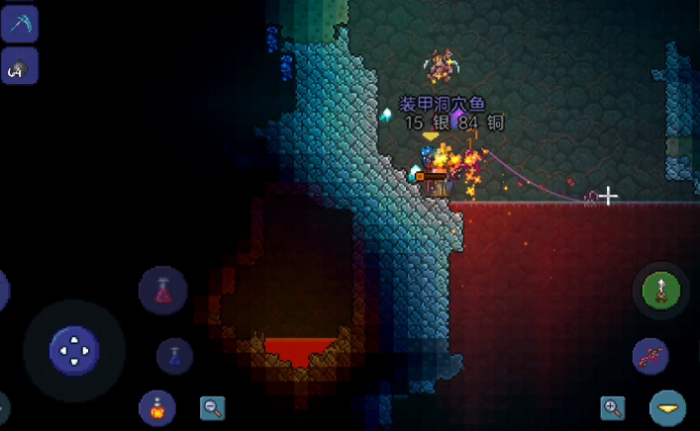The height and width of the screenshot is (431, 700).
Task: Use the red healing potion button
Action: pyautogui.click(x=162, y=291)
